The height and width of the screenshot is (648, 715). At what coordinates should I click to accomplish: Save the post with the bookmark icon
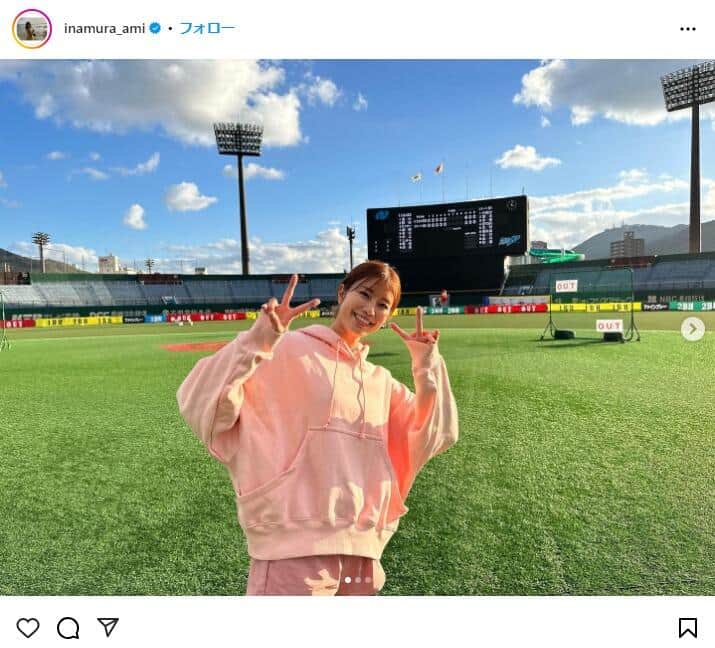click(687, 627)
